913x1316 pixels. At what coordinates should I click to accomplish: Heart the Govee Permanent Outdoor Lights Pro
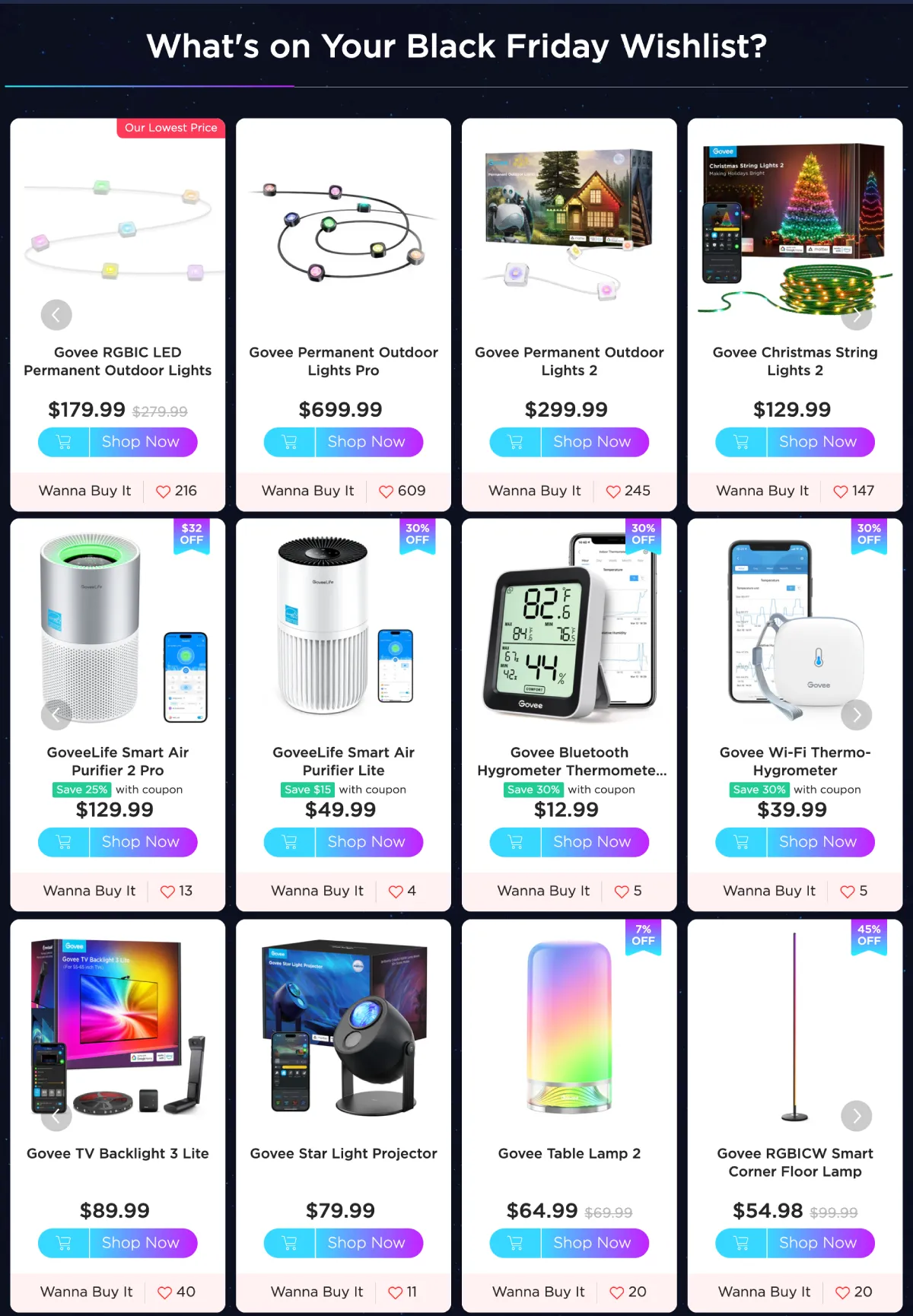(x=386, y=491)
